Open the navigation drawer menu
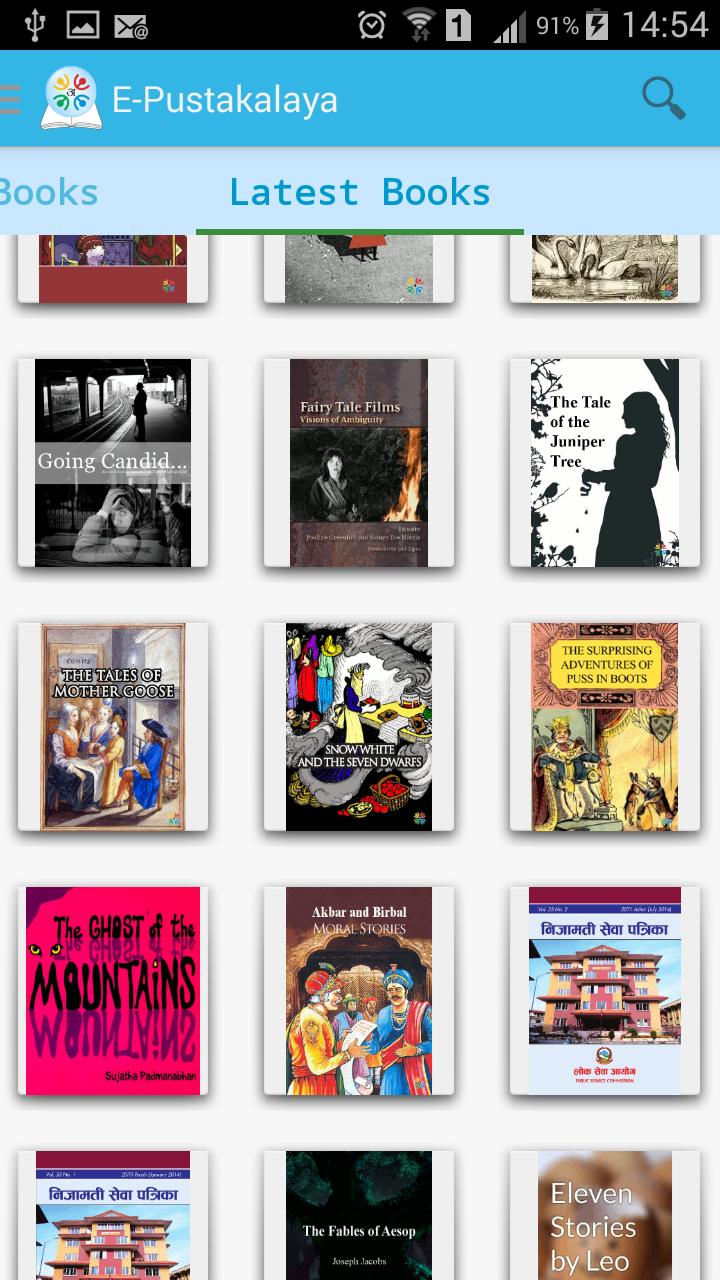 pyautogui.click(x=10, y=99)
